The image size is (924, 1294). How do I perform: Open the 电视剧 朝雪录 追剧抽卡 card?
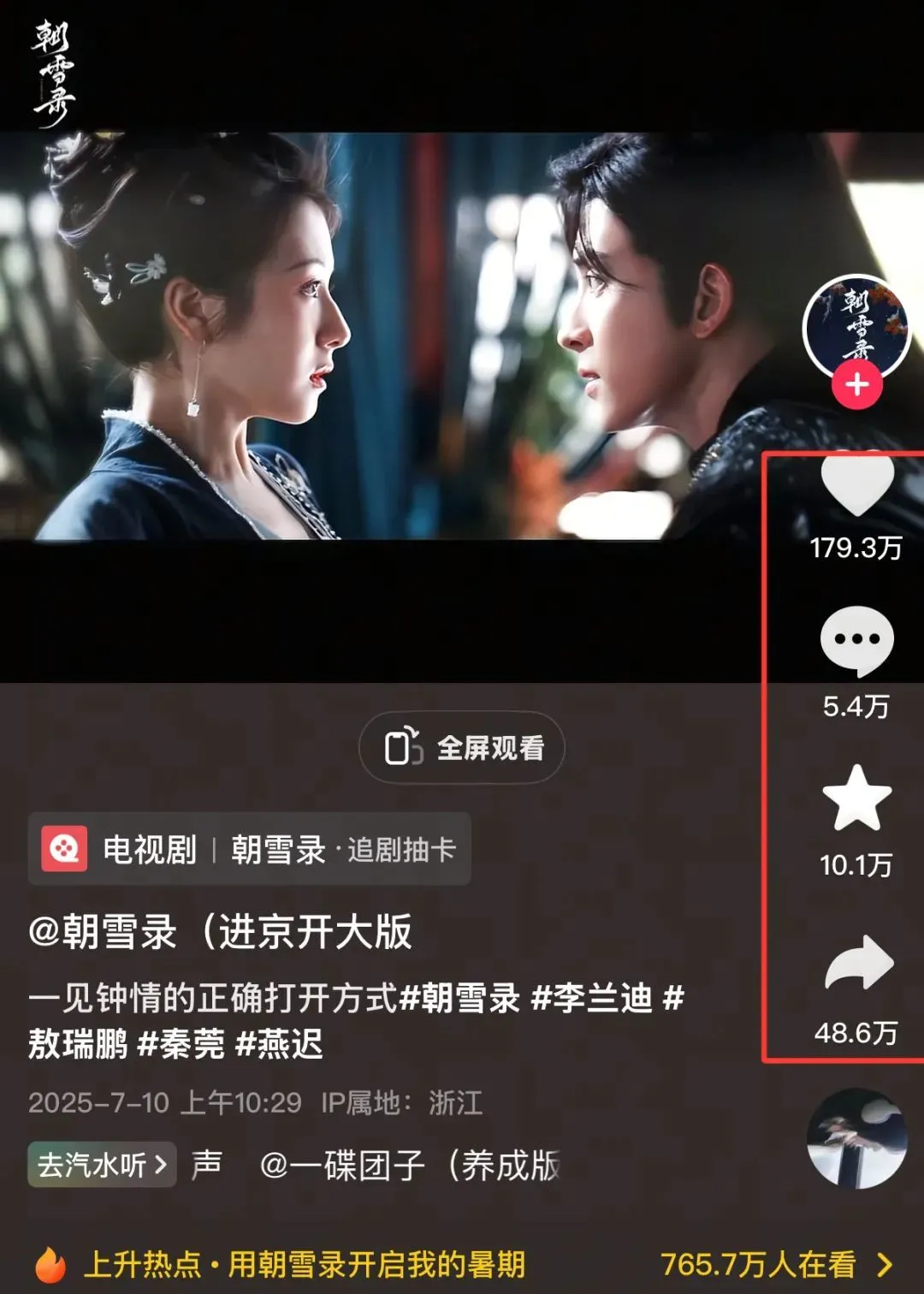[249, 849]
